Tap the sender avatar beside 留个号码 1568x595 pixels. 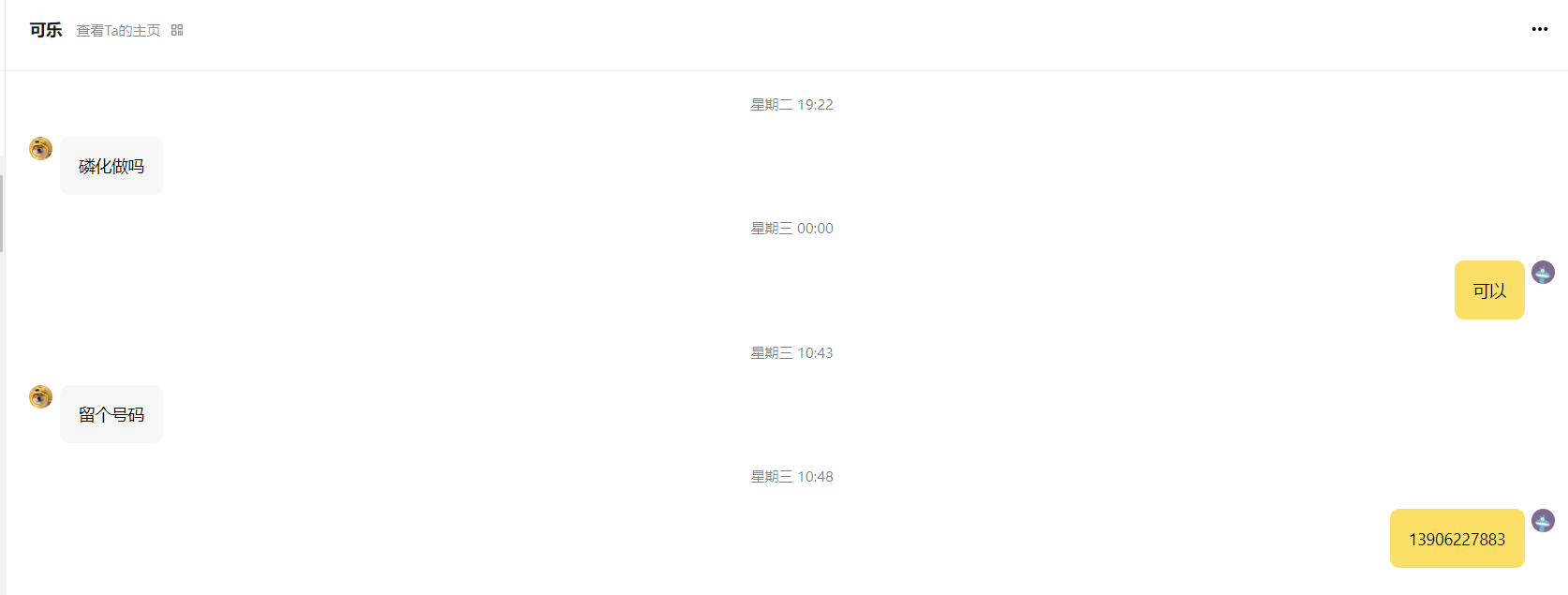pyautogui.click(x=40, y=396)
